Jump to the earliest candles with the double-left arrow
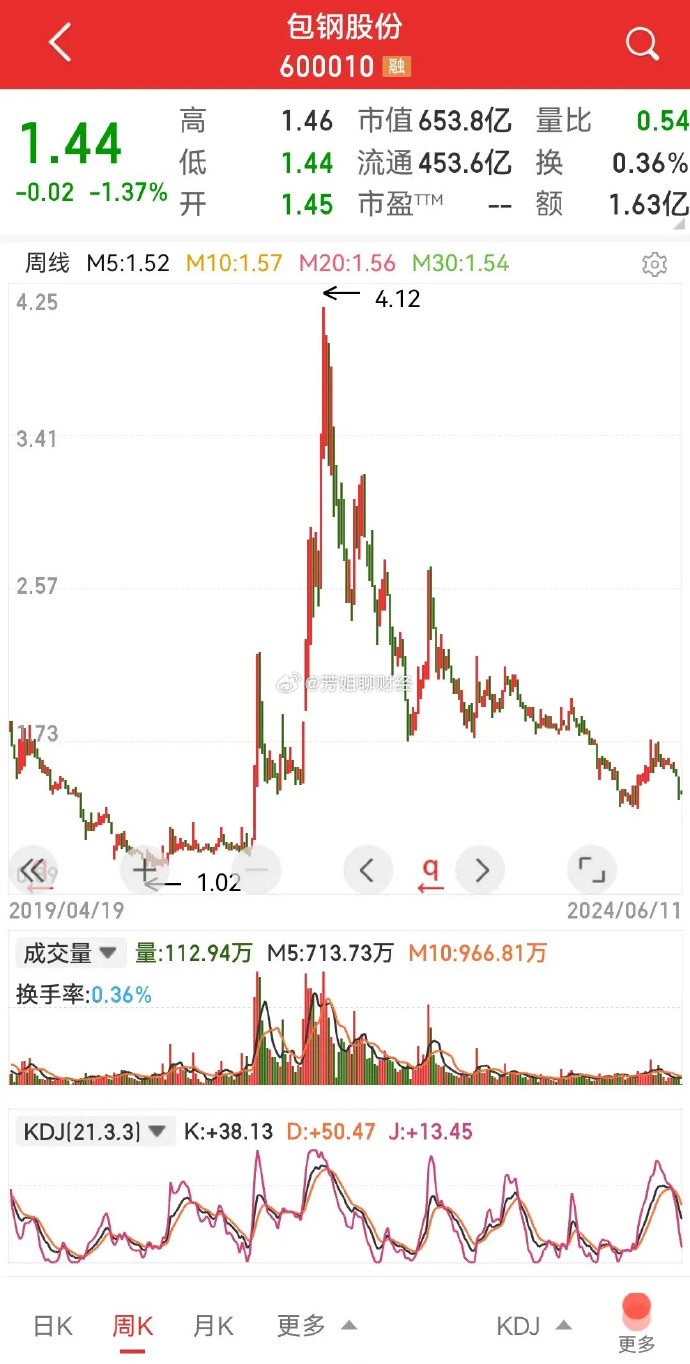Screen dimensions: 690x1364 pyautogui.click(x=33, y=870)
